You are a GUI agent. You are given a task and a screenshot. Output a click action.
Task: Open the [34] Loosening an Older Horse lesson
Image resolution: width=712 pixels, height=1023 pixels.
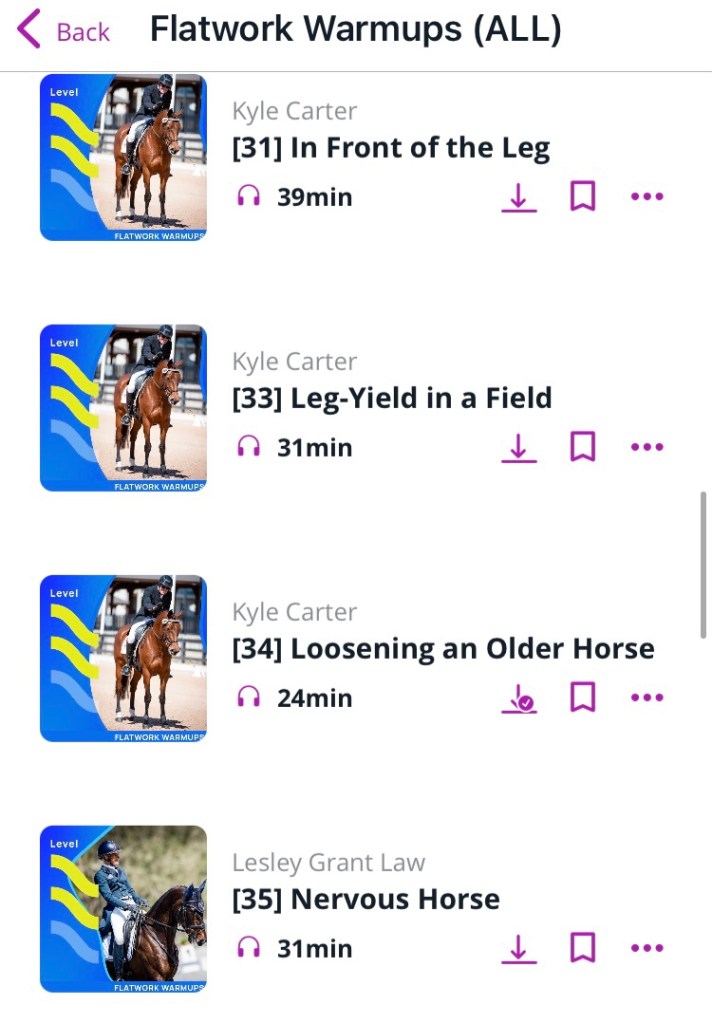443,649
